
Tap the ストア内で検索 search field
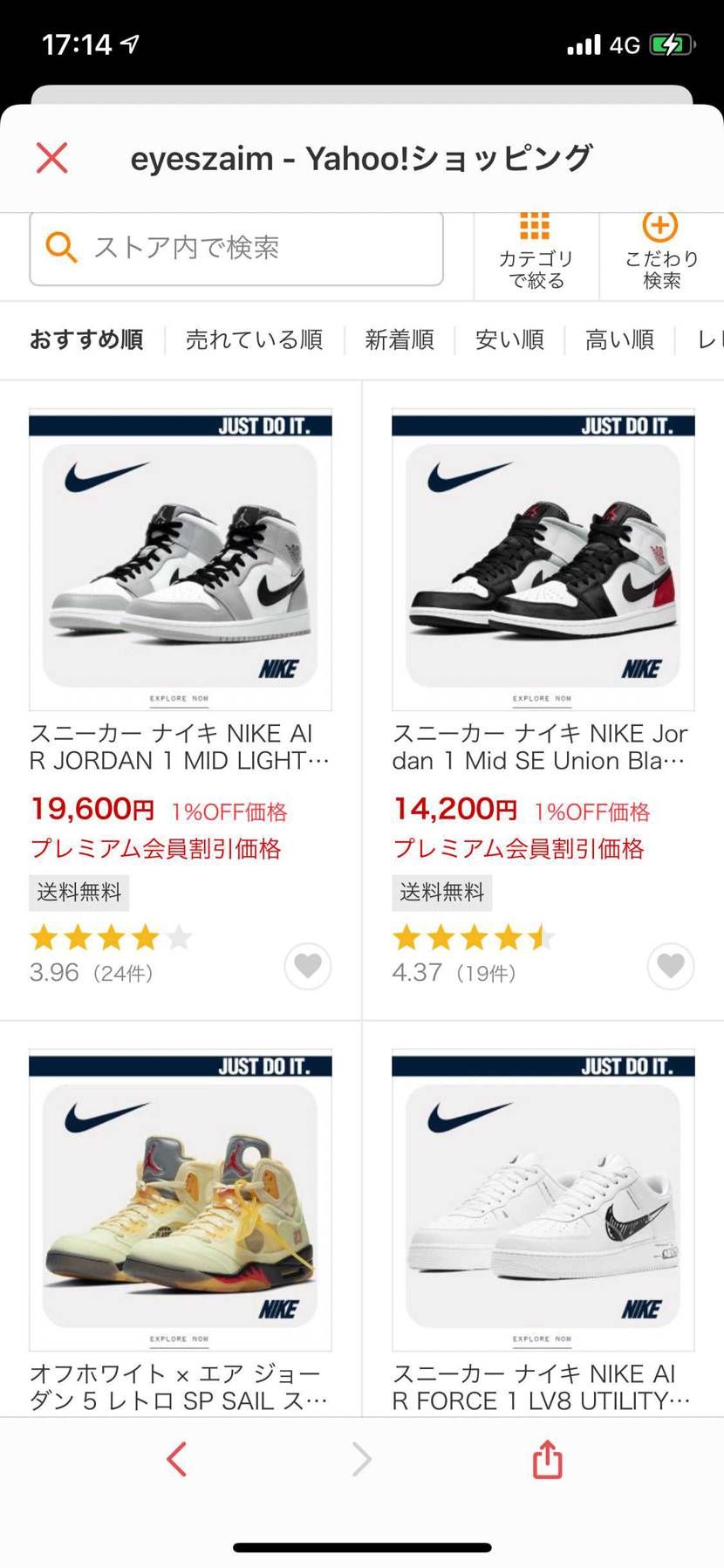coord(236,248)
